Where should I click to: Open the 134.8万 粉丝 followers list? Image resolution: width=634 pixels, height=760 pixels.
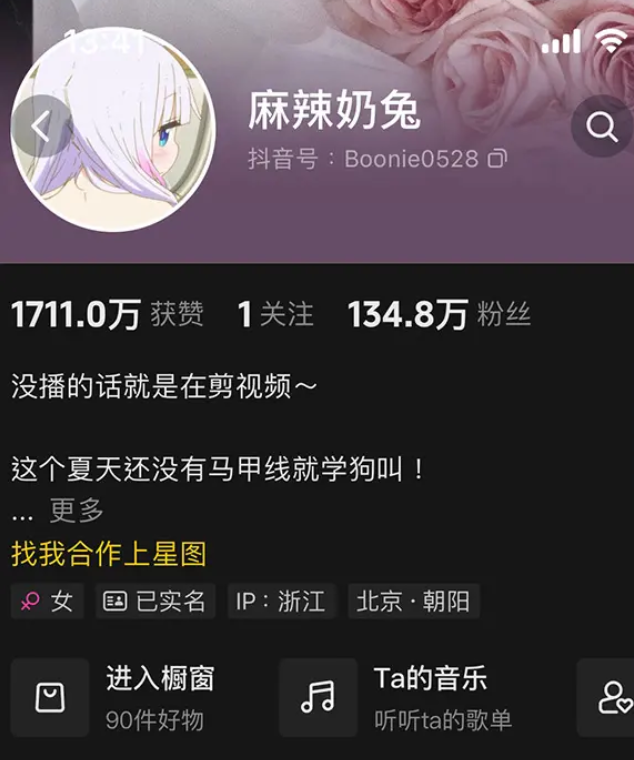coord(439,315)
